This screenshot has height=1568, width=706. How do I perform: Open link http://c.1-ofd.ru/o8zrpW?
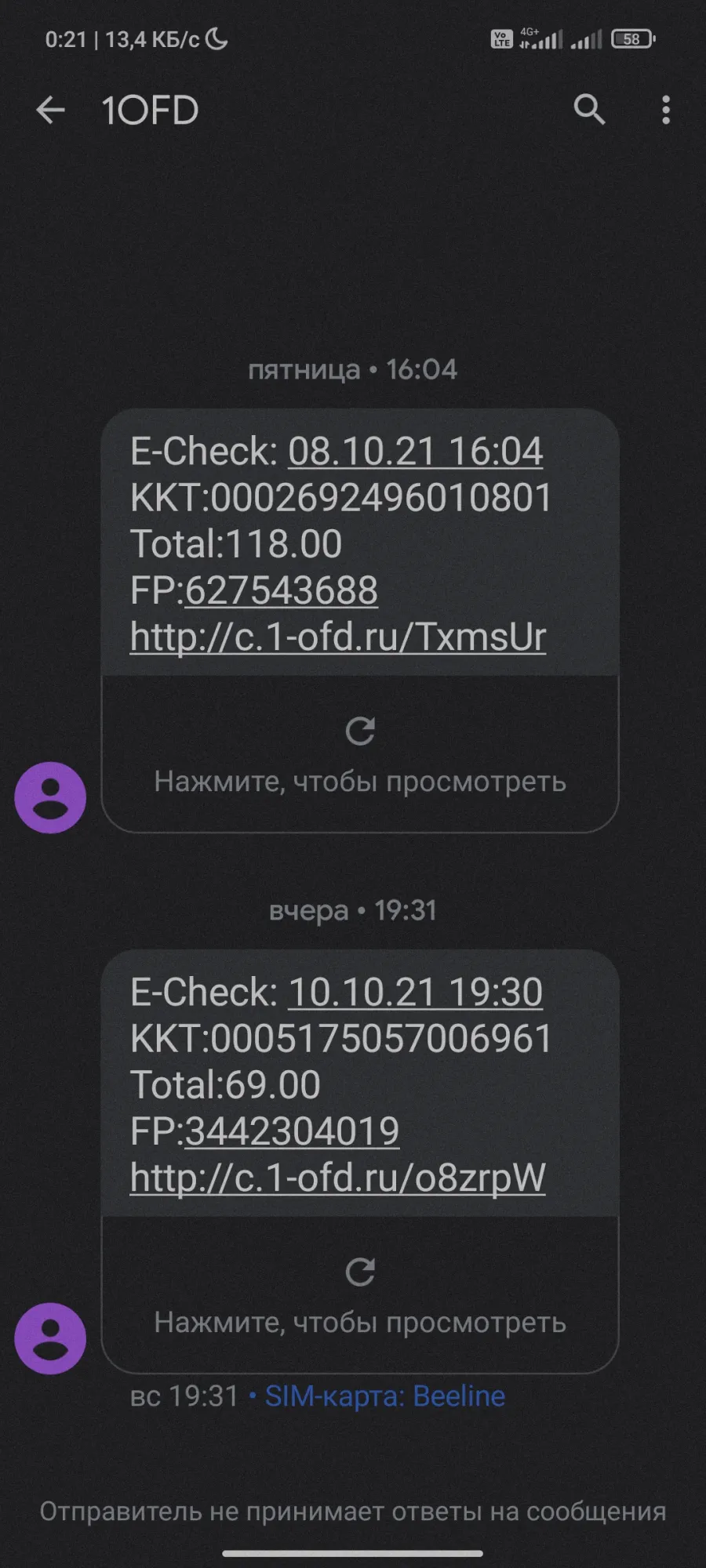pos(338,1178)
